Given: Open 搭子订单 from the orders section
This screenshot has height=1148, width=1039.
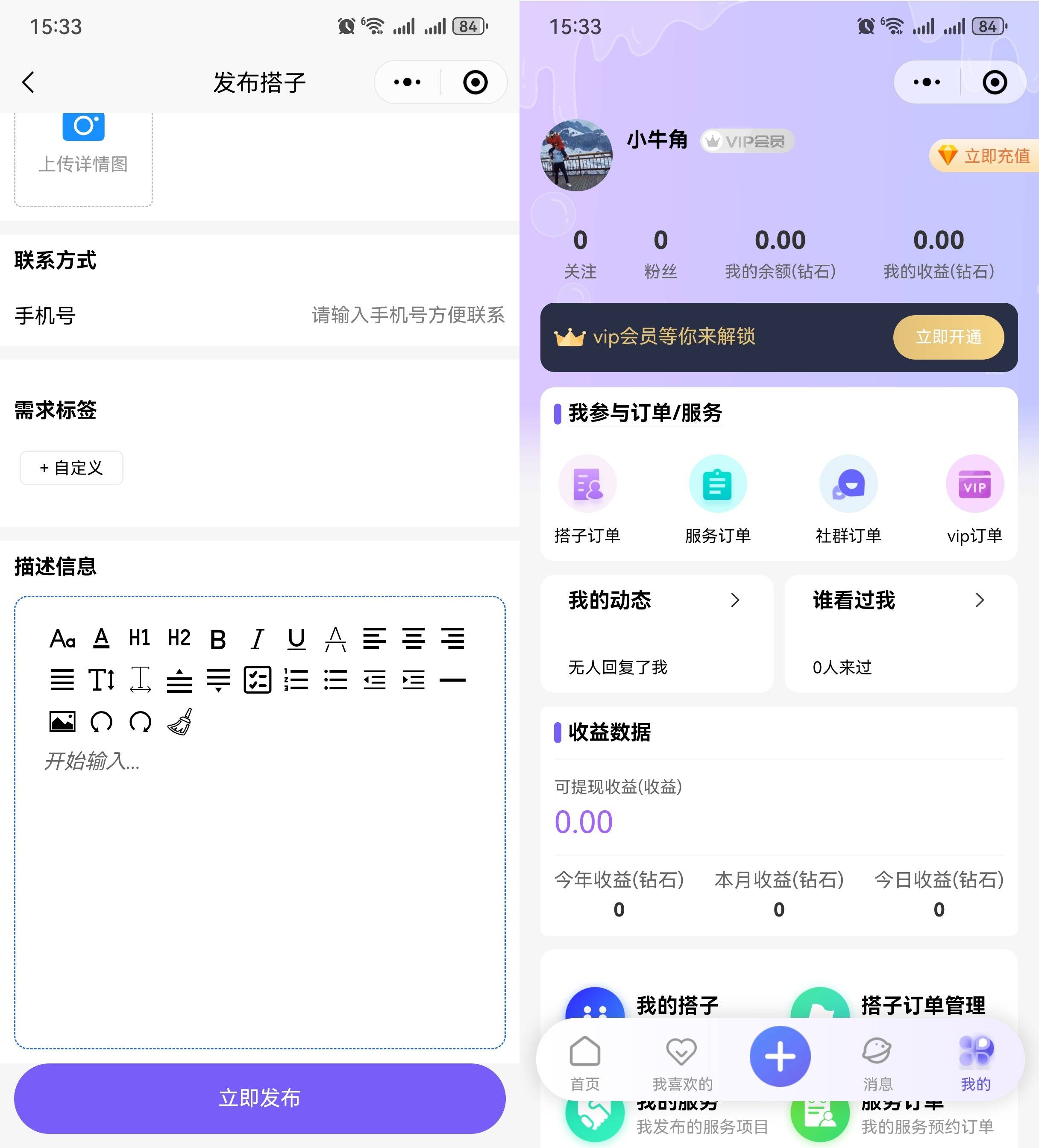Looking at the screenshot, I should (x=587, y=498).
